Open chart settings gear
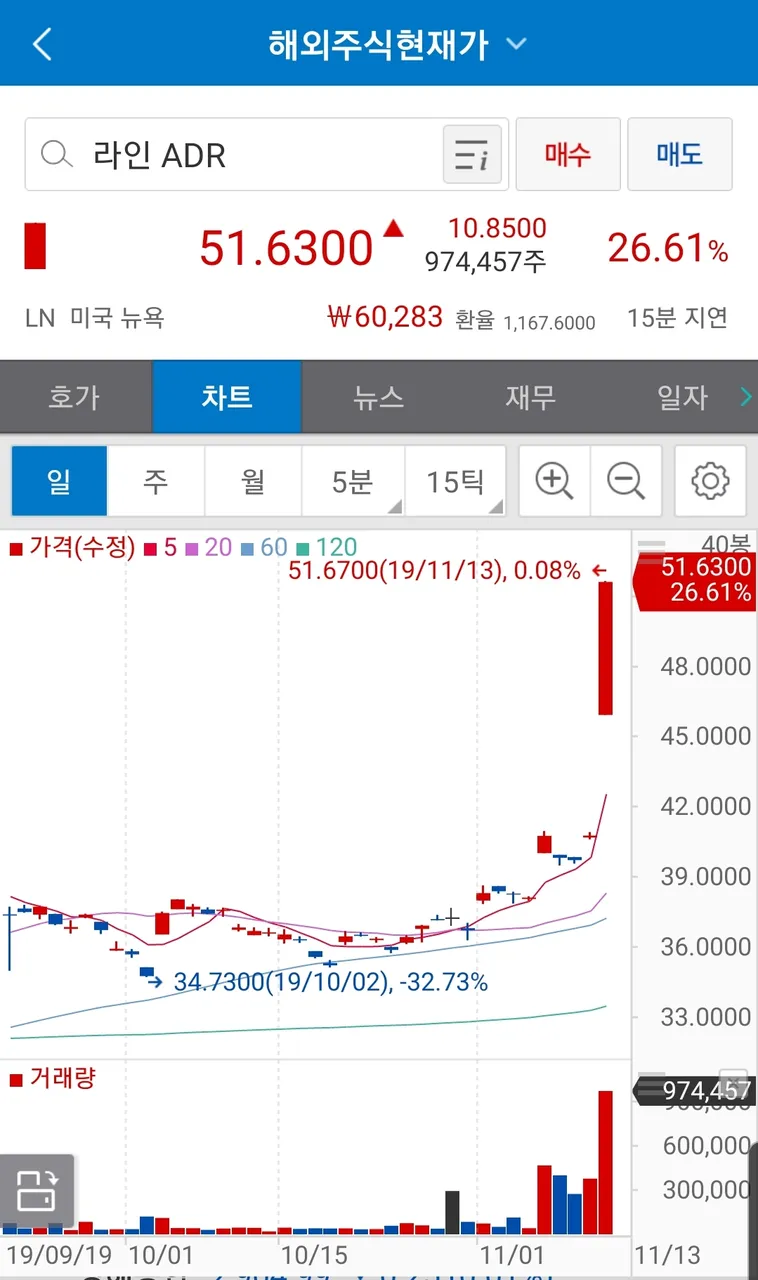 710,481
